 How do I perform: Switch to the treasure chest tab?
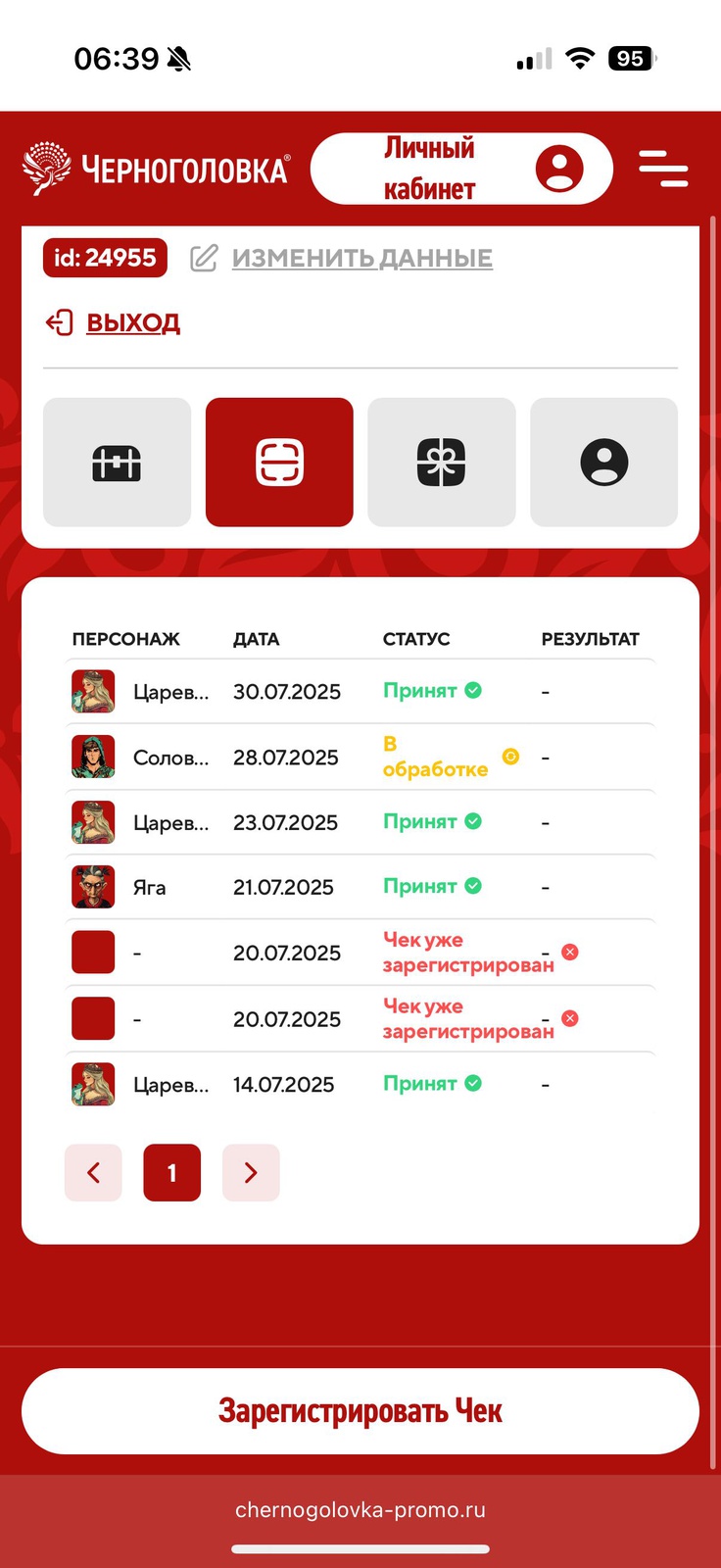click(x=117, y=463)
